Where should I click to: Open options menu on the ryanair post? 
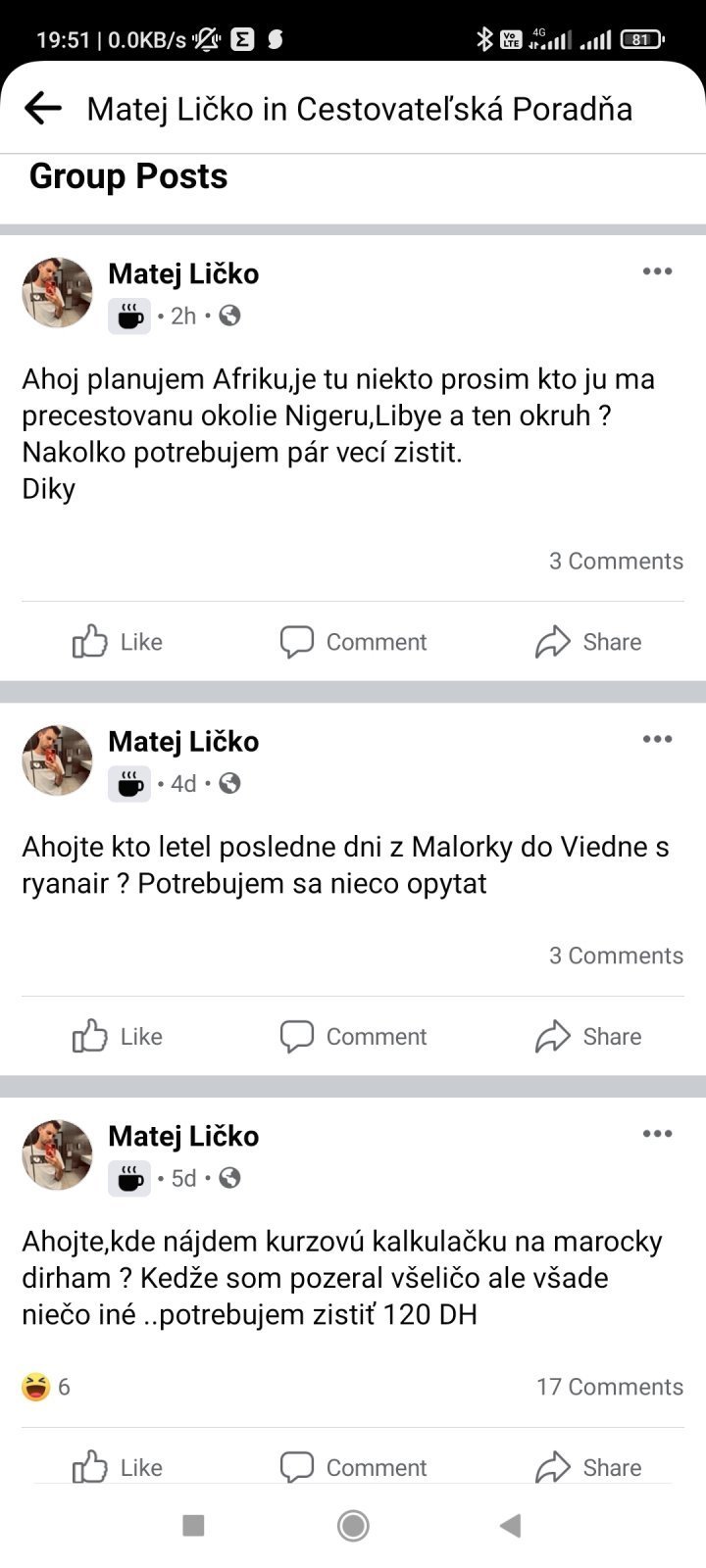tap(657, 739)
